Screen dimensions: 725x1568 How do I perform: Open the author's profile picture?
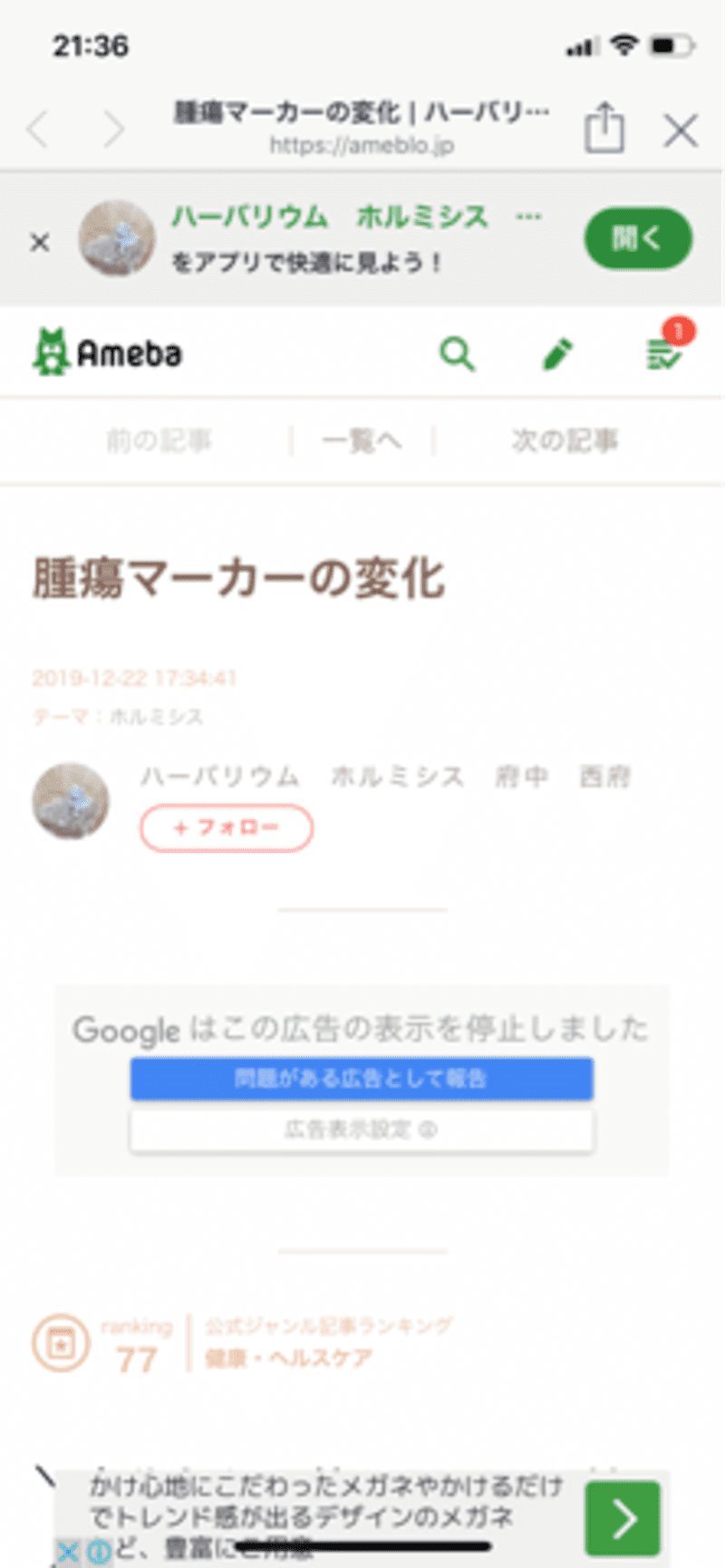pyautogui.click(x=71, y=801)
